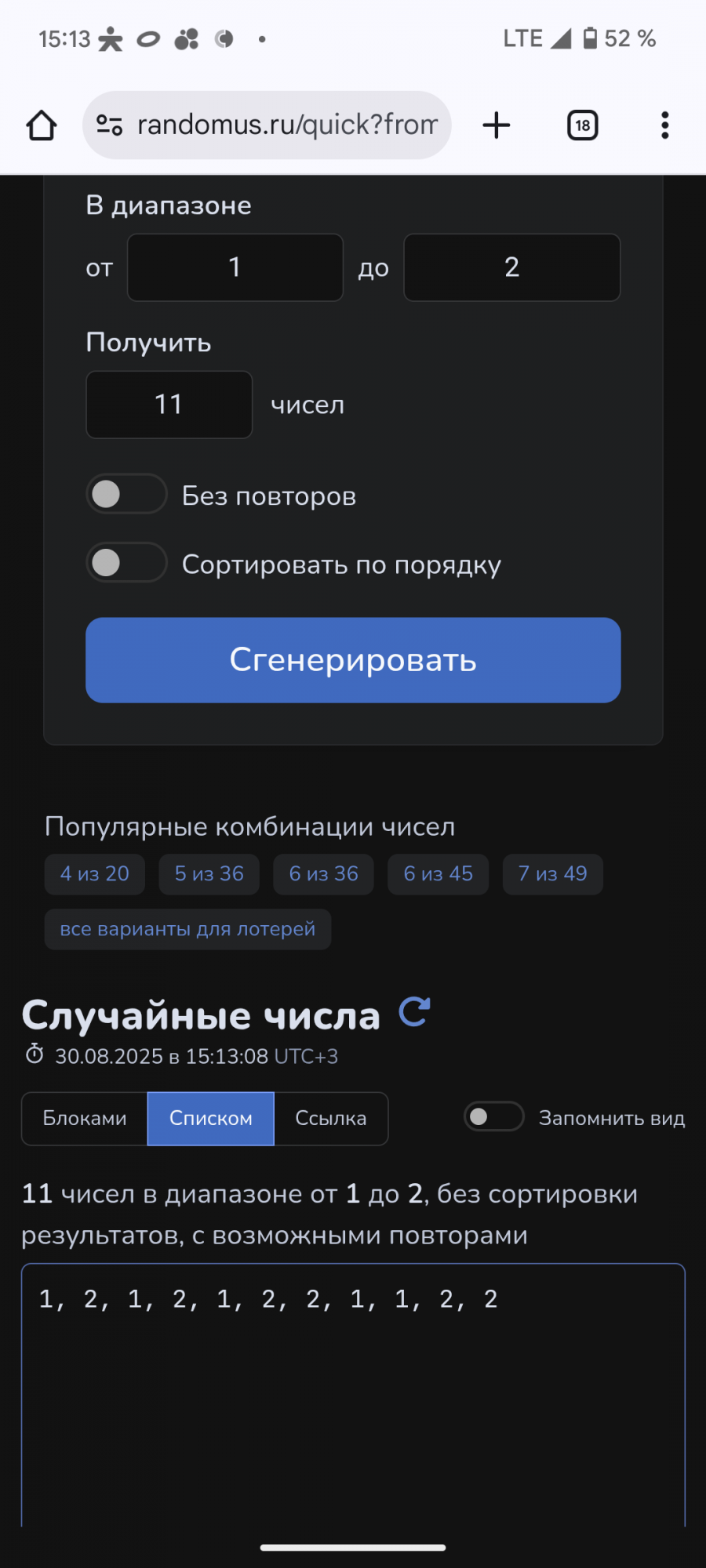Tap the browser home icon

[x=41, y=125]
